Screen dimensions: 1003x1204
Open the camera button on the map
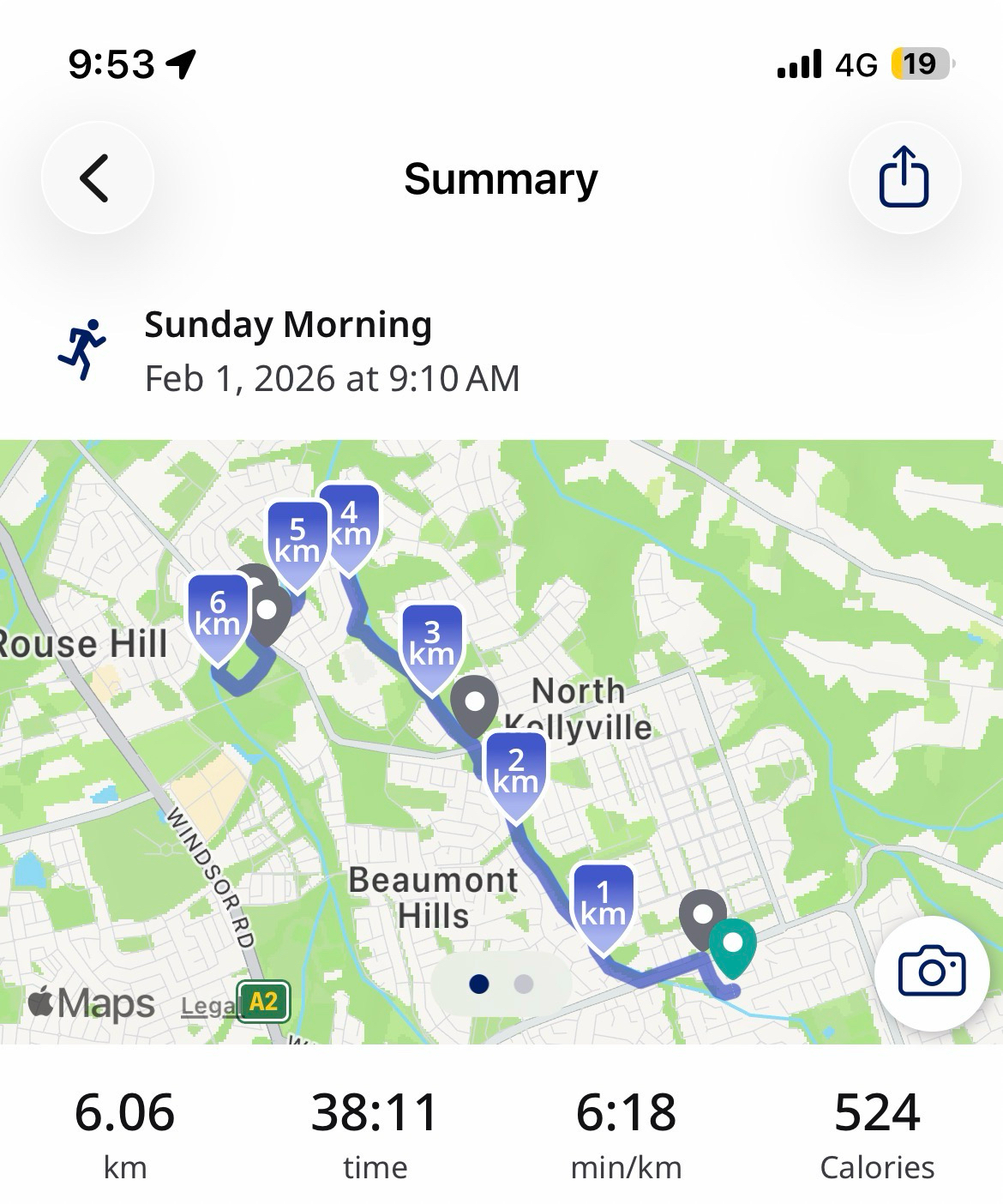click(931, 972)
